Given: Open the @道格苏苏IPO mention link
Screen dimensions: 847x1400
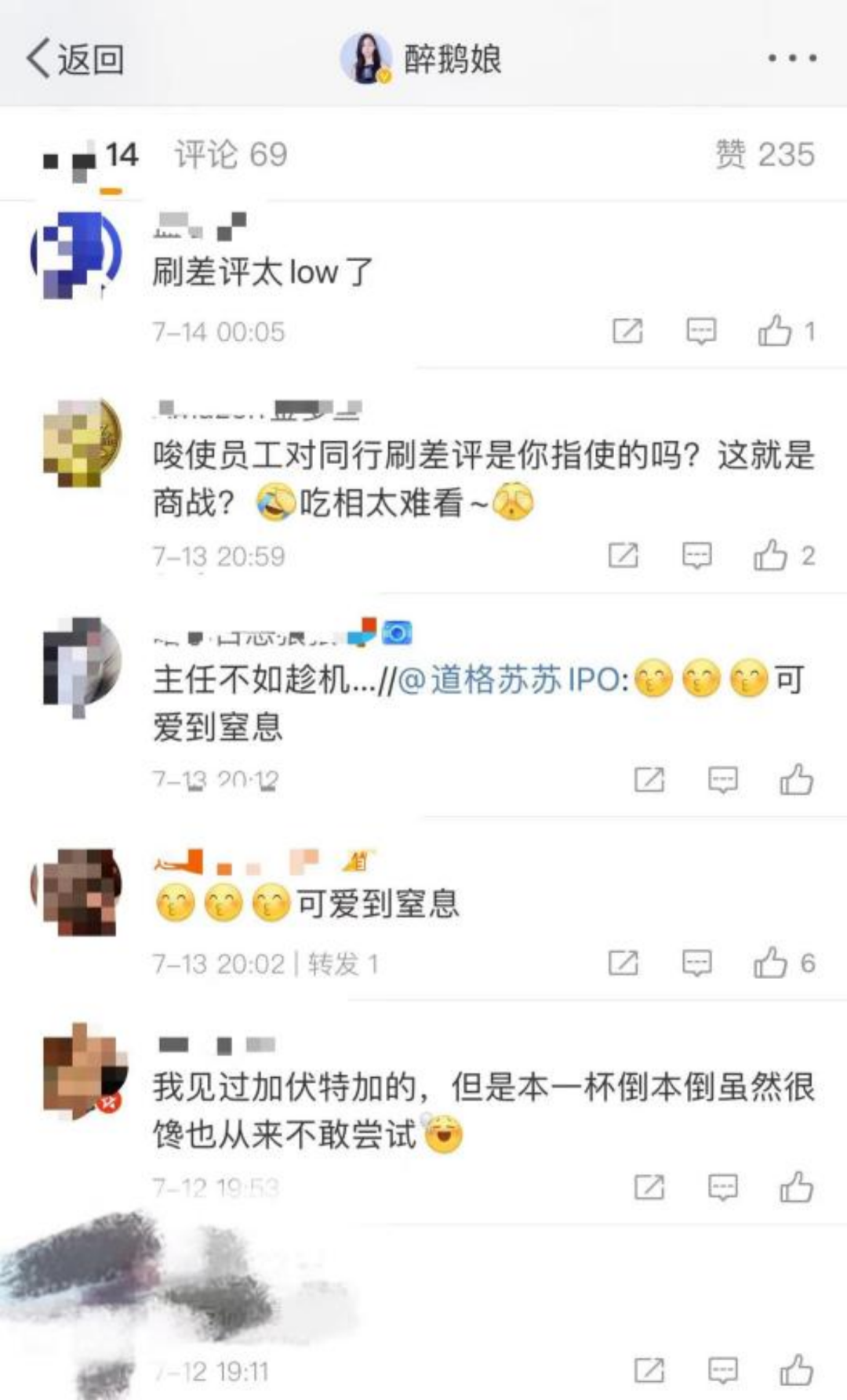Looking at the screenshot, I should (514, 680).
